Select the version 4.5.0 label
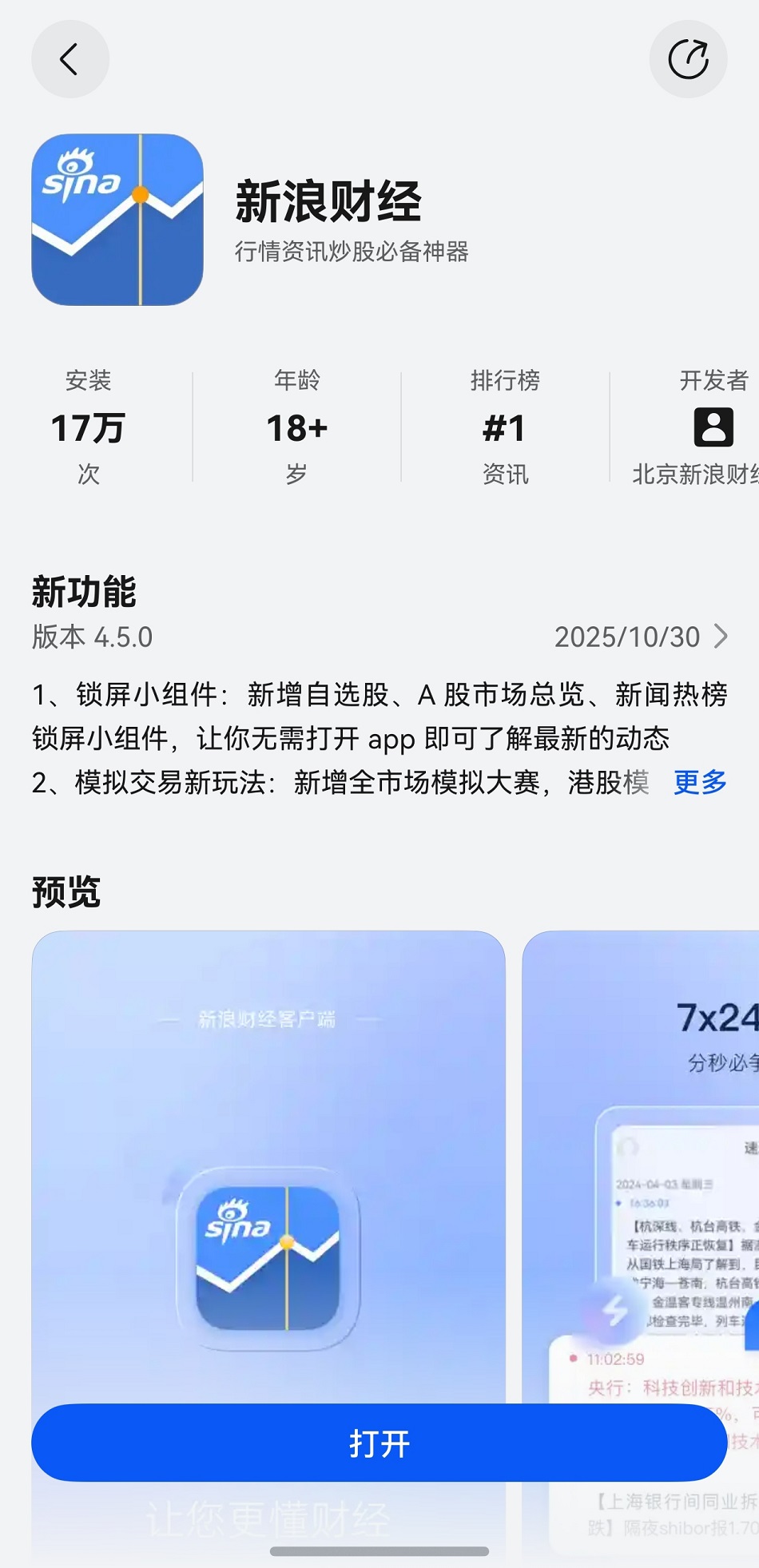 [91, 637]
